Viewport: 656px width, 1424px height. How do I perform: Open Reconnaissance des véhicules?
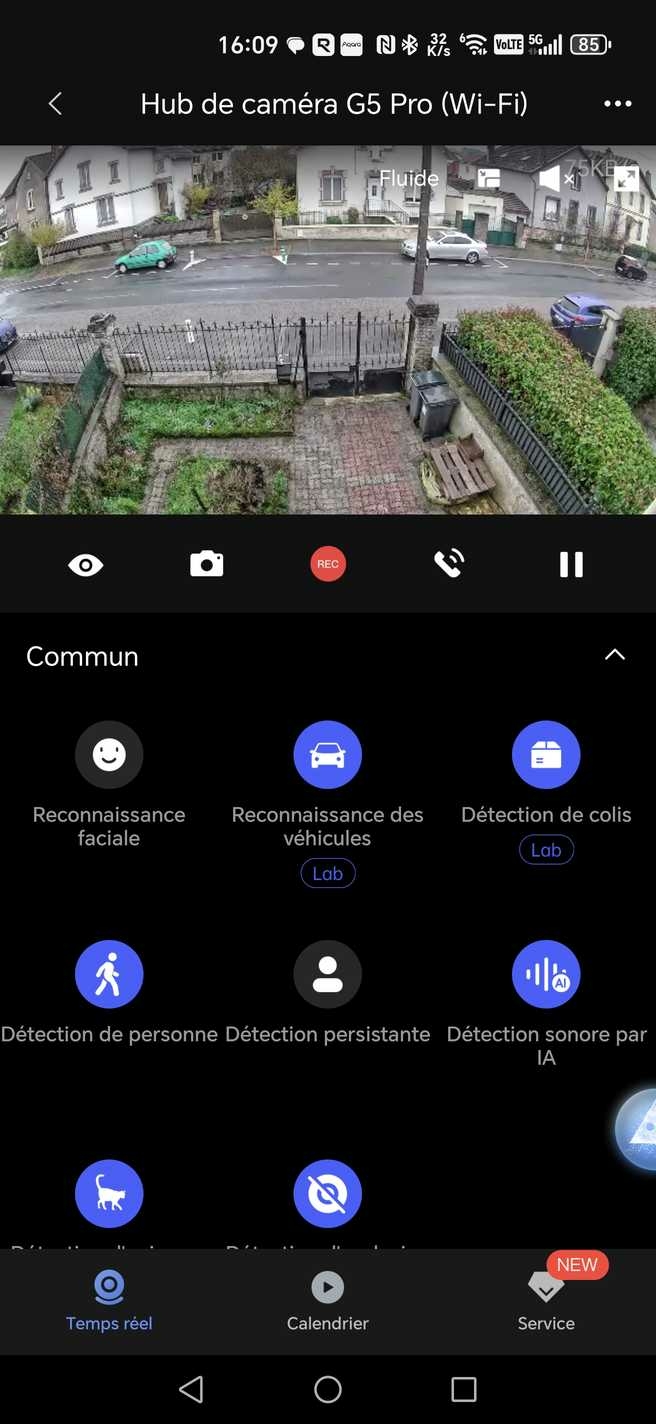coord(328,755)
